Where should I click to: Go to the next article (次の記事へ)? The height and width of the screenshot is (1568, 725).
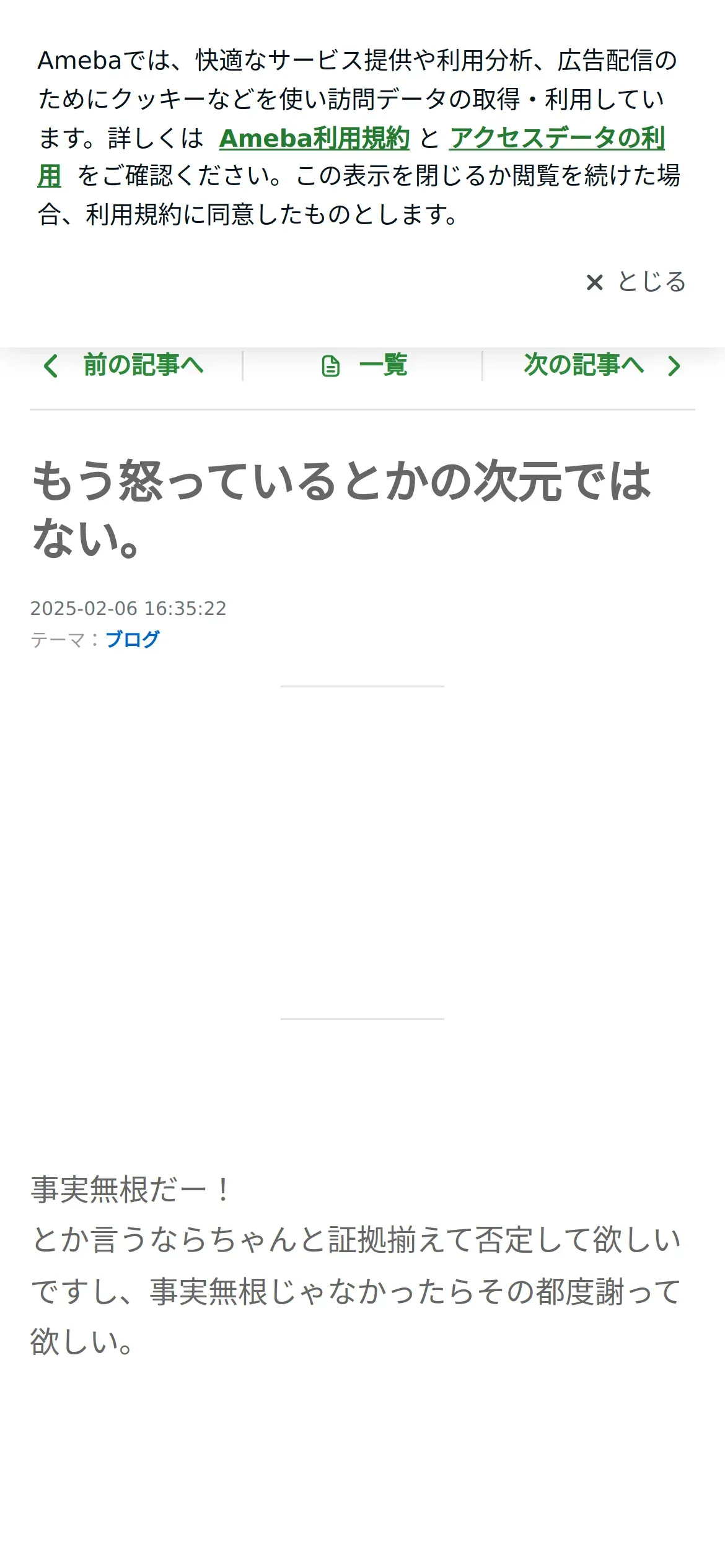602,365
